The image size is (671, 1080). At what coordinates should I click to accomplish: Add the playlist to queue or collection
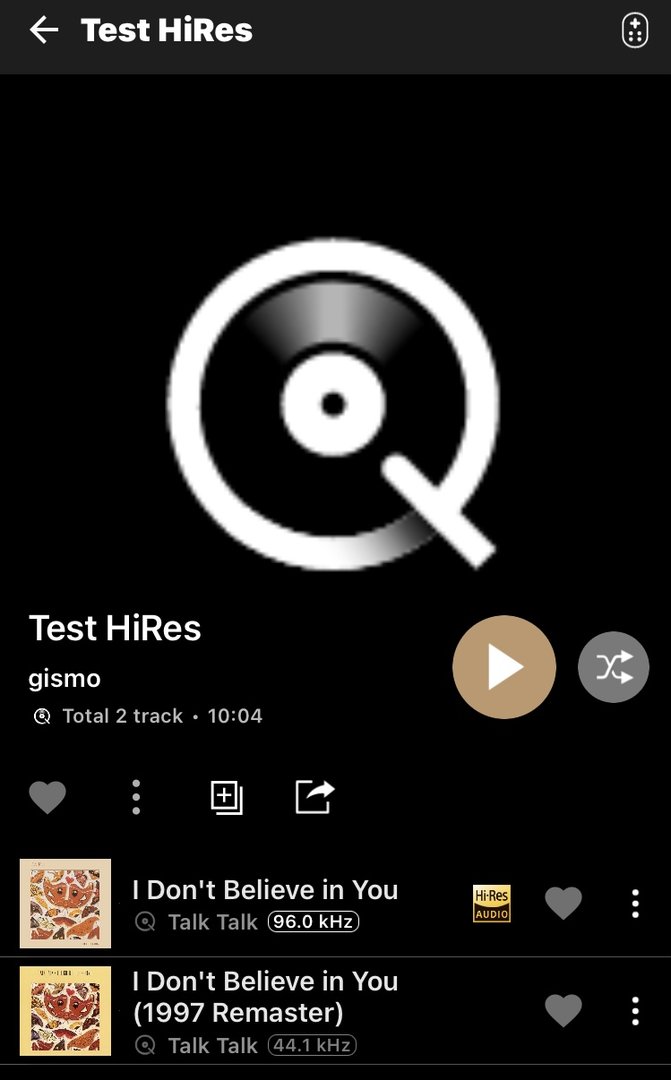click(227, 797)
